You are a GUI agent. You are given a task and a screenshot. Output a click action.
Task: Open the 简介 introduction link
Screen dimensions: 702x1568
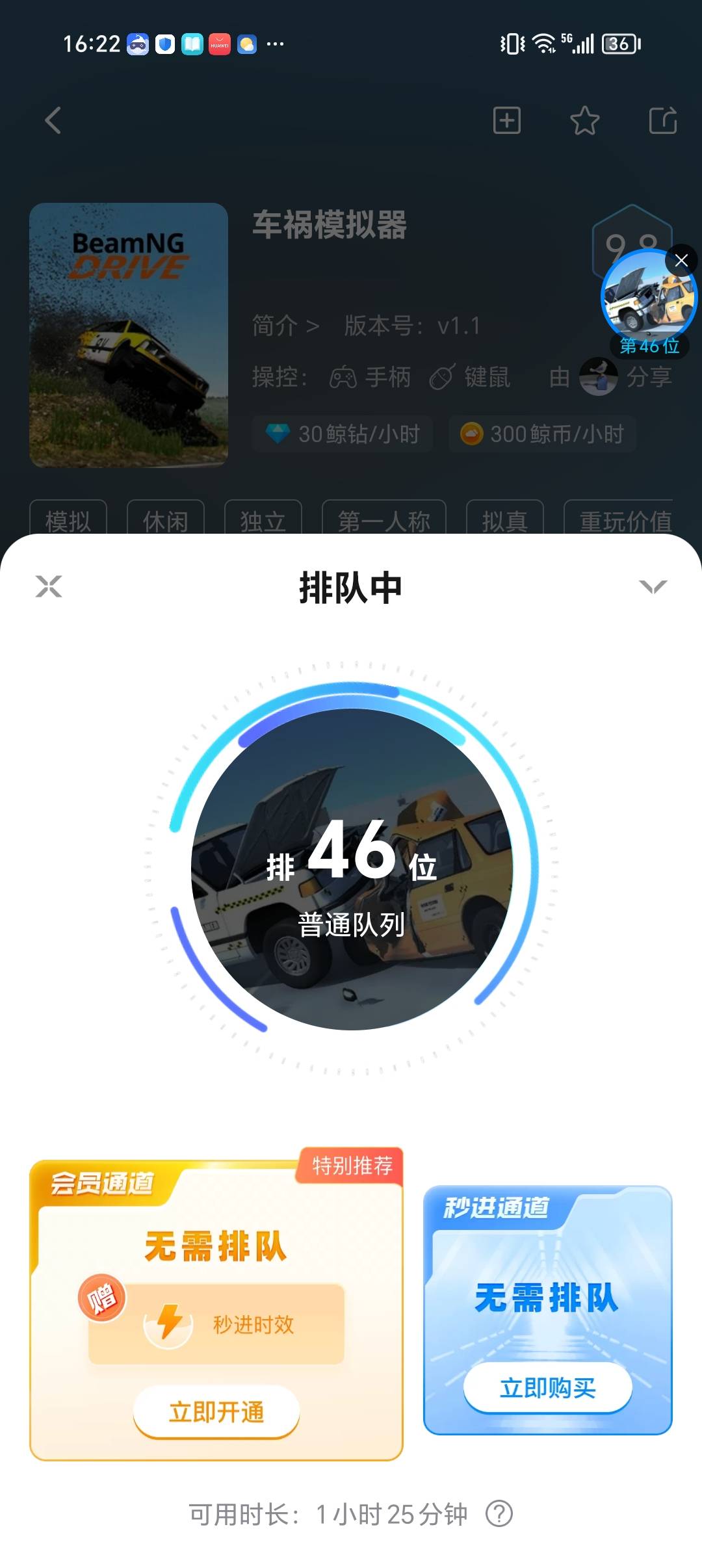pos(286,325)
